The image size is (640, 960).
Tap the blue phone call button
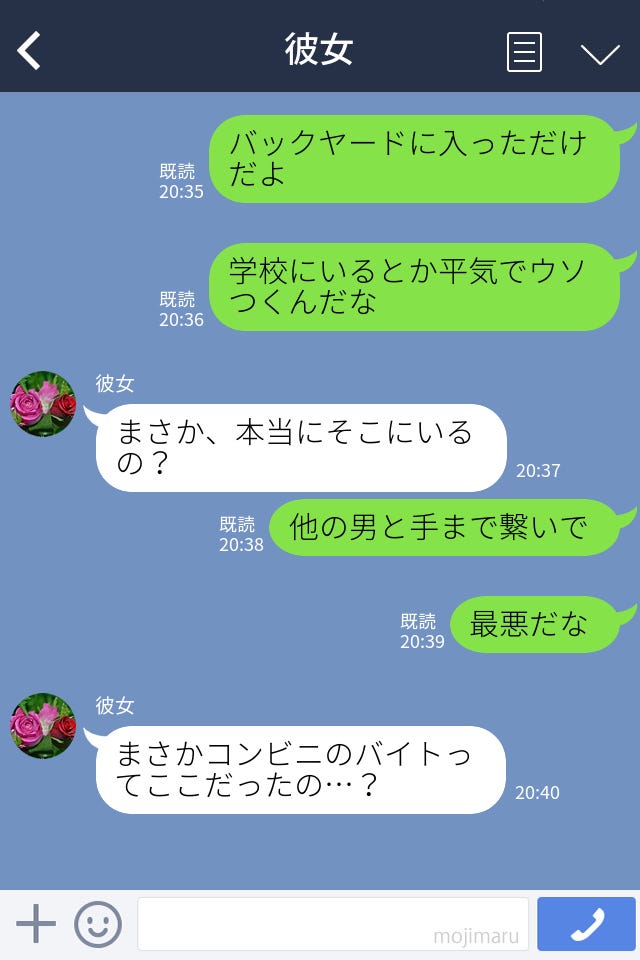(586, 924)
